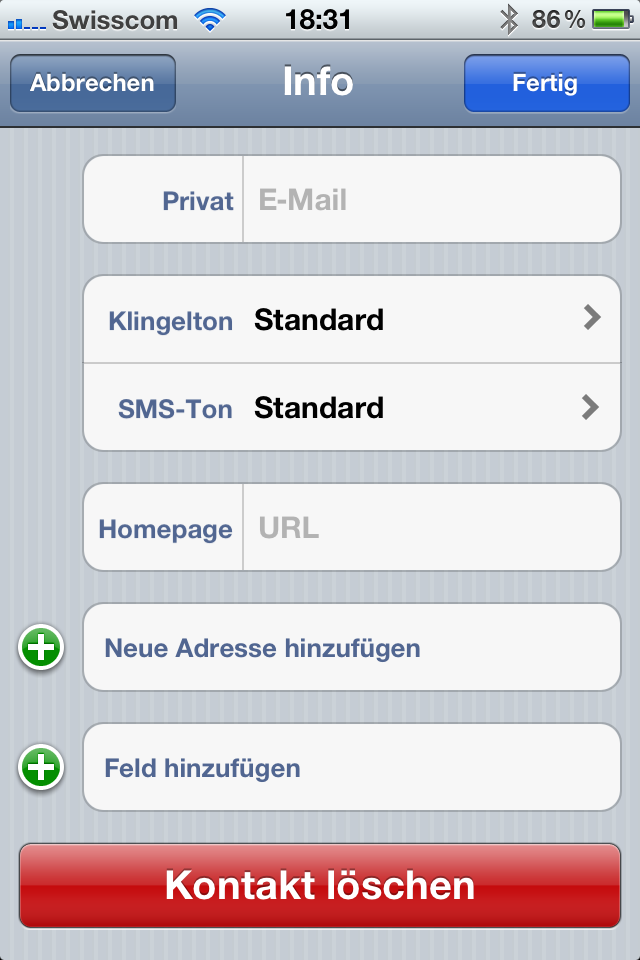Open the Neue Adresse hinzufügen row
640x960 pixels.
coord(352,648)
